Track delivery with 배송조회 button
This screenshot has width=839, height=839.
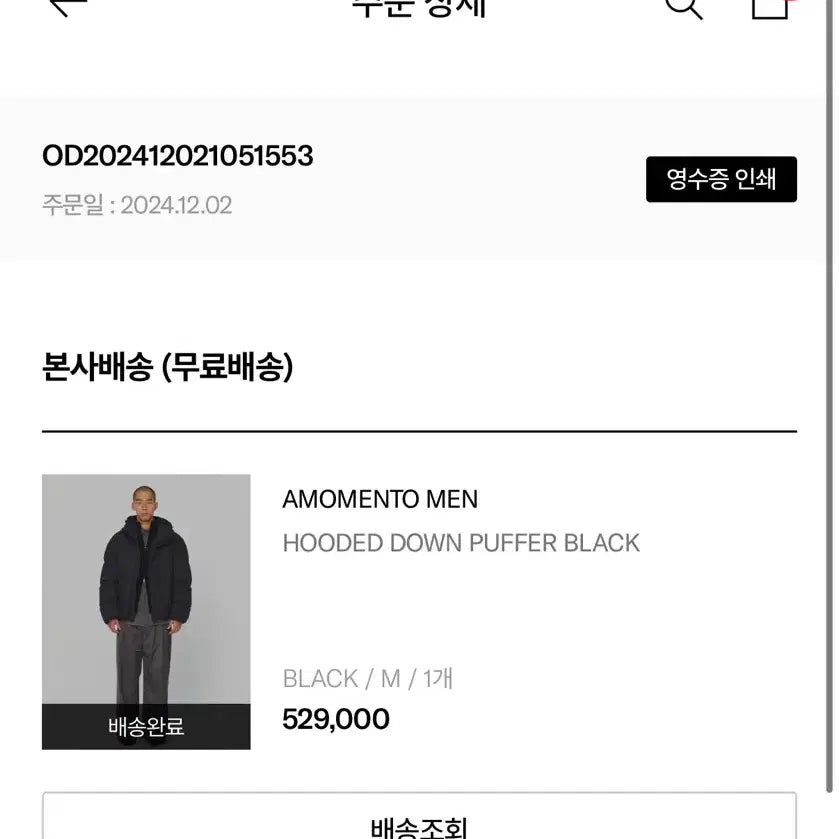419,821
